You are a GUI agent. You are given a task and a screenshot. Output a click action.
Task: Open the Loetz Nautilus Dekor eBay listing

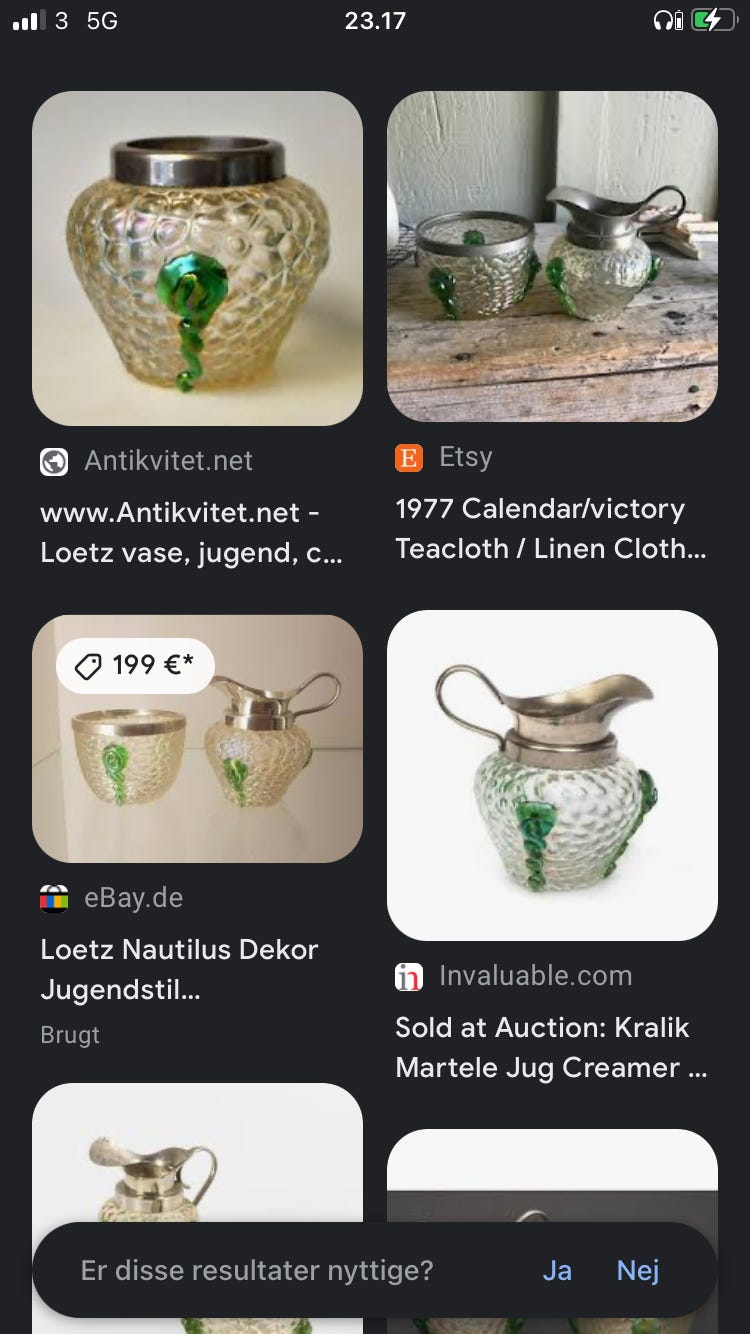click(180, 969)
